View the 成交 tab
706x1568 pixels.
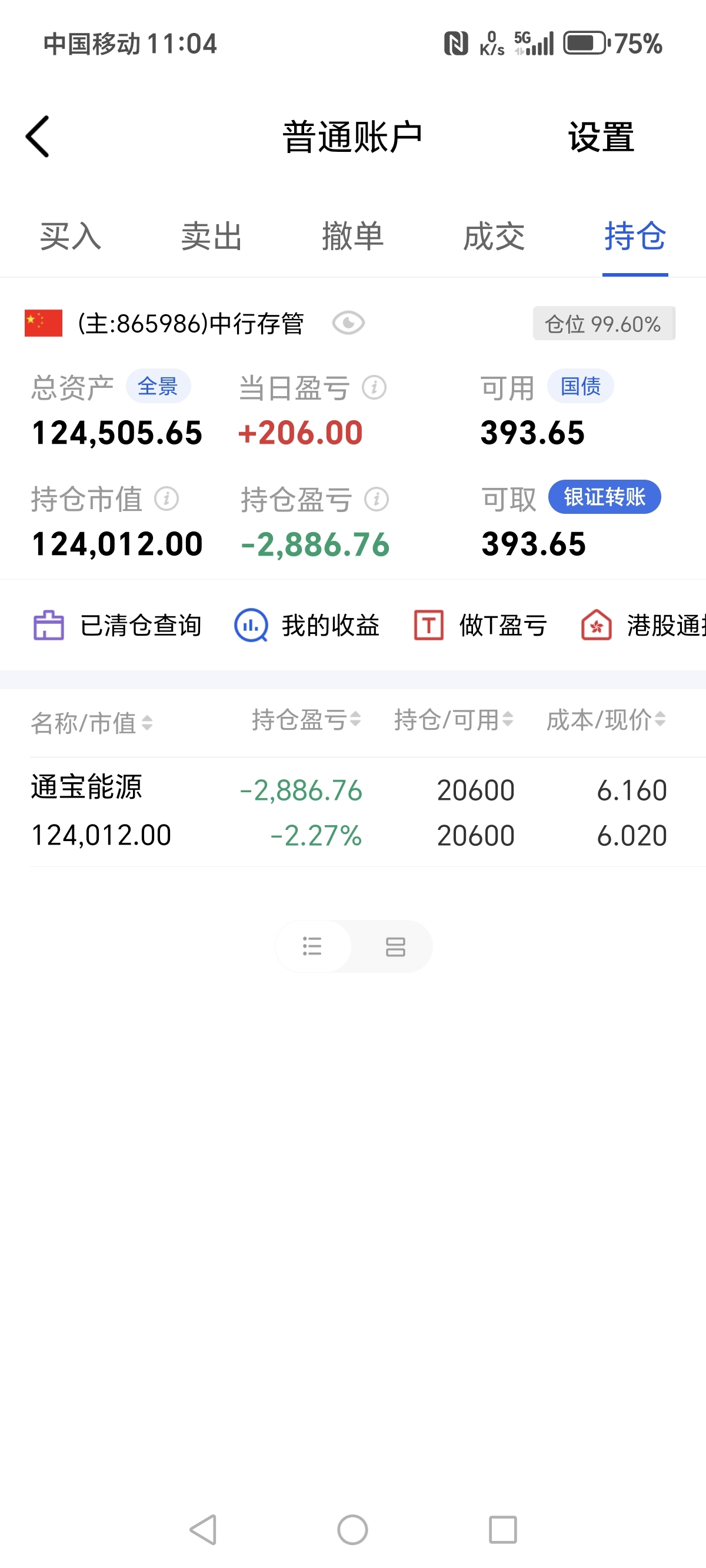point(494,236)
